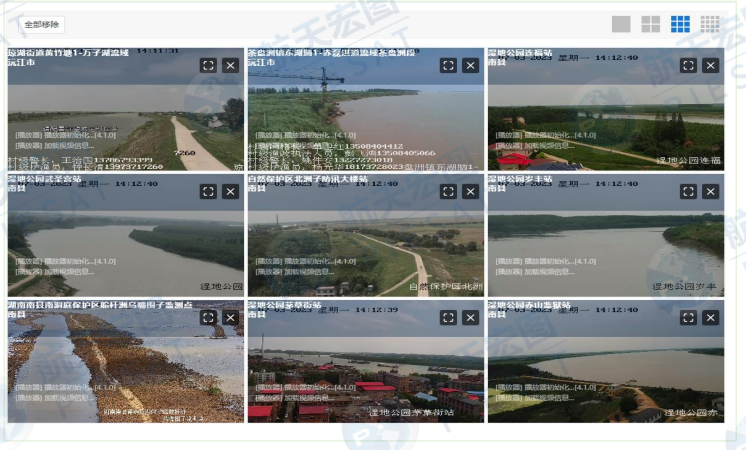Dismiss the 湿地公园武圣宫站 camera feed
Viewport: 746px width, 450px height.
(230, 191)
